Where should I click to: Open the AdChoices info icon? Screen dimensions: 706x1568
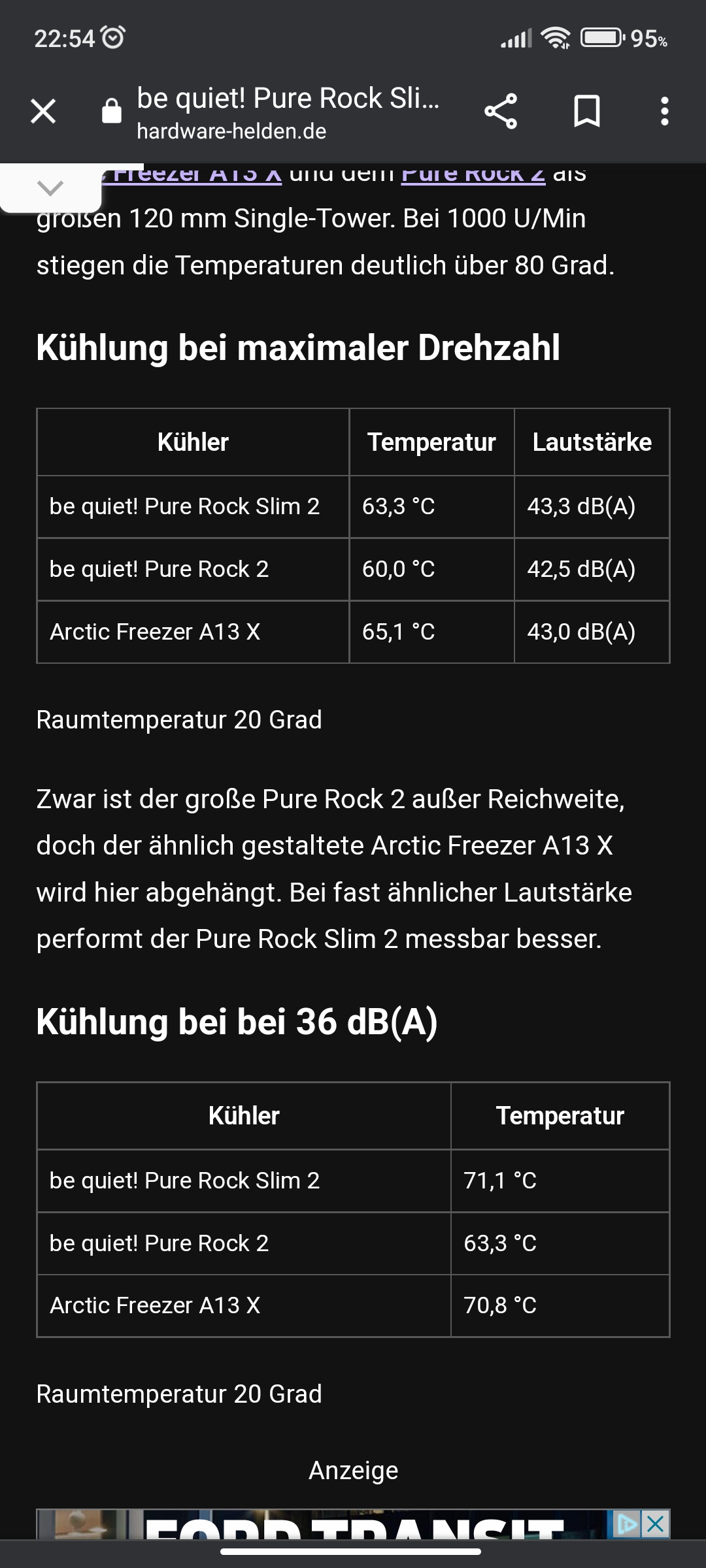[x=627, y=1524]
